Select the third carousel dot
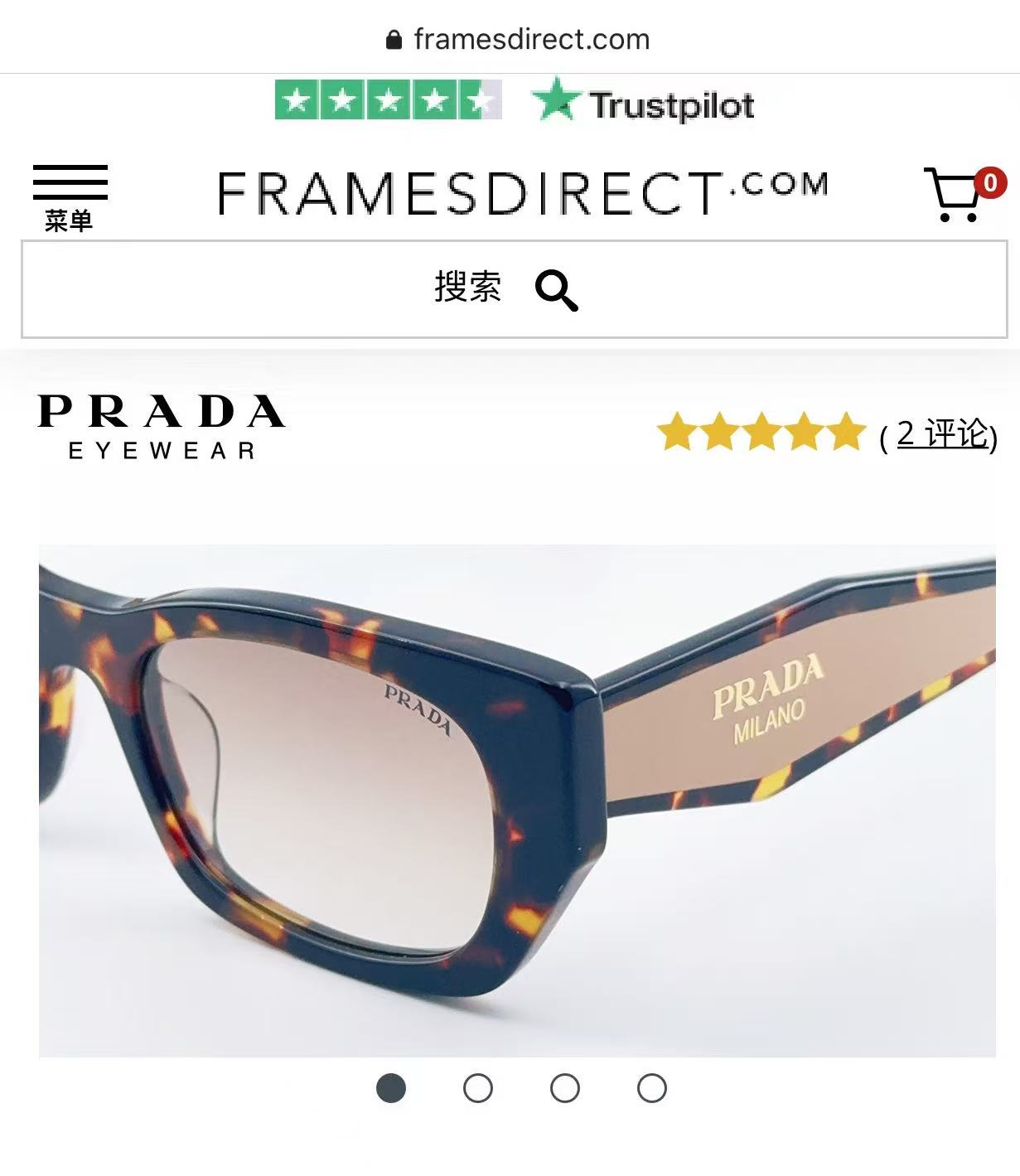This screenshot has width=1020, height=1176. [x=566, y=1090]
